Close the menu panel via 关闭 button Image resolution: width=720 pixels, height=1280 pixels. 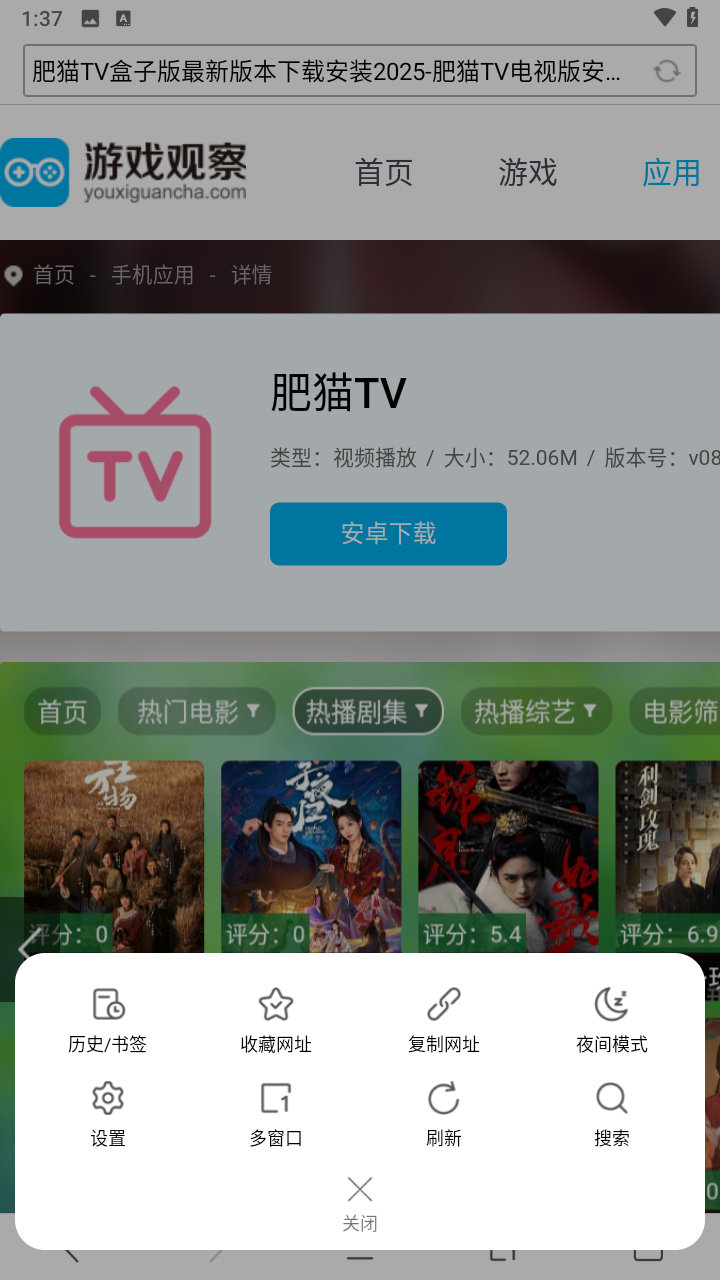(x=359, y=1197)
